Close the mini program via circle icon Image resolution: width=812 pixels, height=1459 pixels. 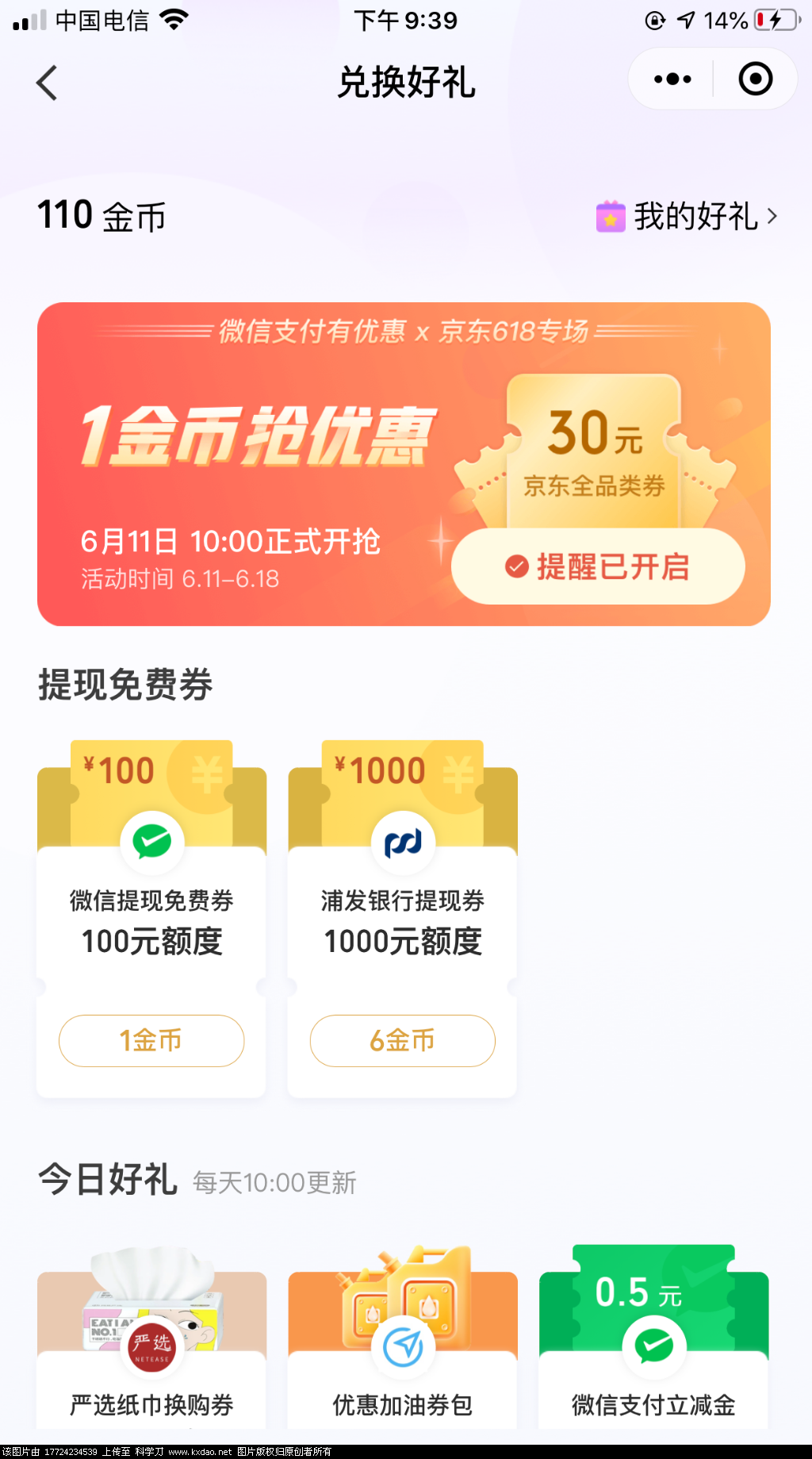click(x=755, y=79)
